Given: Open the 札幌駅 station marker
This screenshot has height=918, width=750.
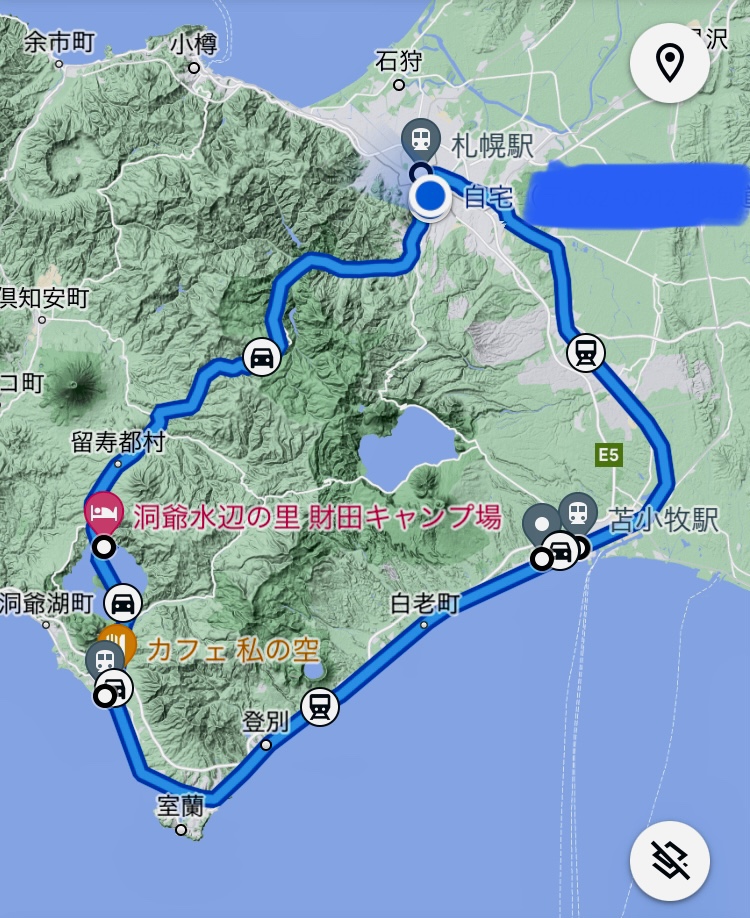Looking at the screenshot, I should pos(421,138).
